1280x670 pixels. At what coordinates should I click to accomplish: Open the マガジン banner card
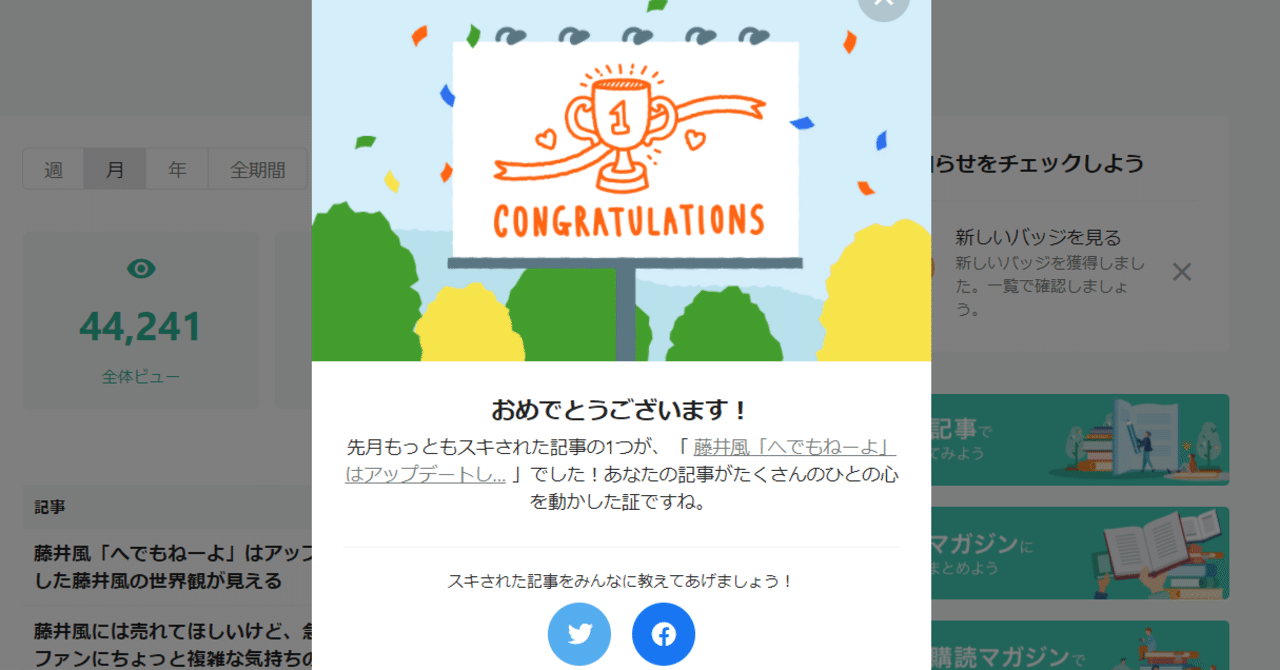(x=1080, y=553)
